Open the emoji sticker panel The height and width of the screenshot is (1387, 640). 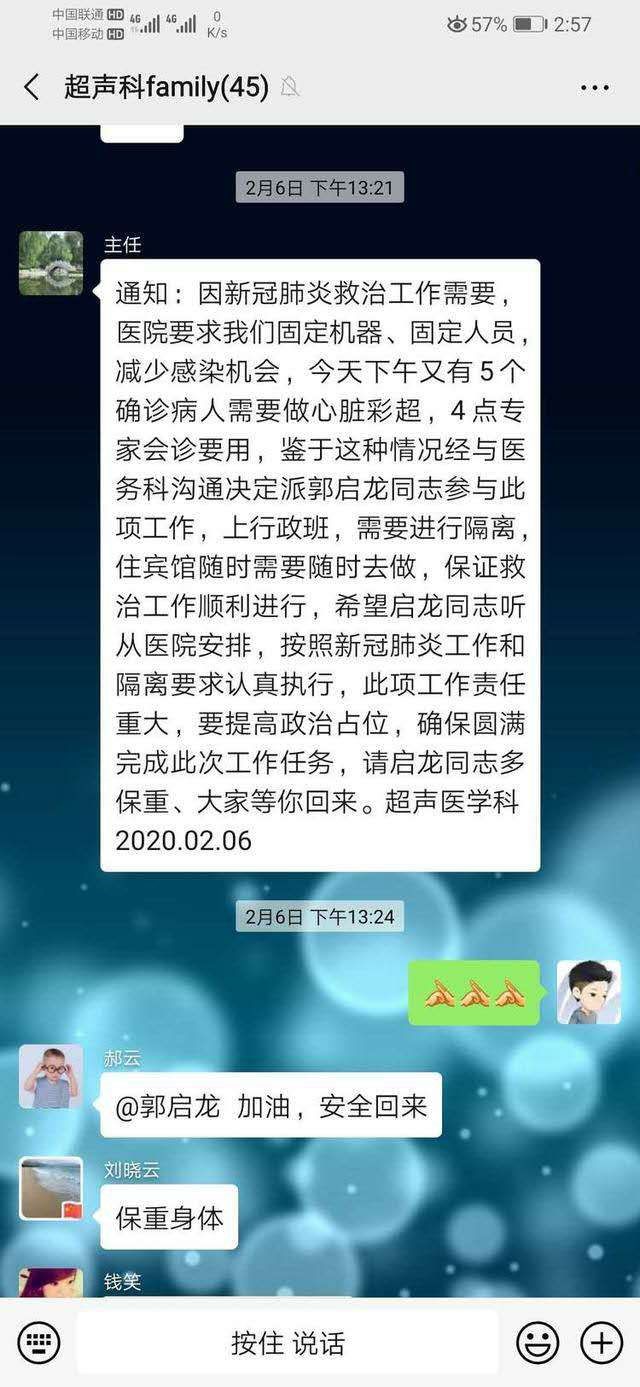coord(537,1342)
